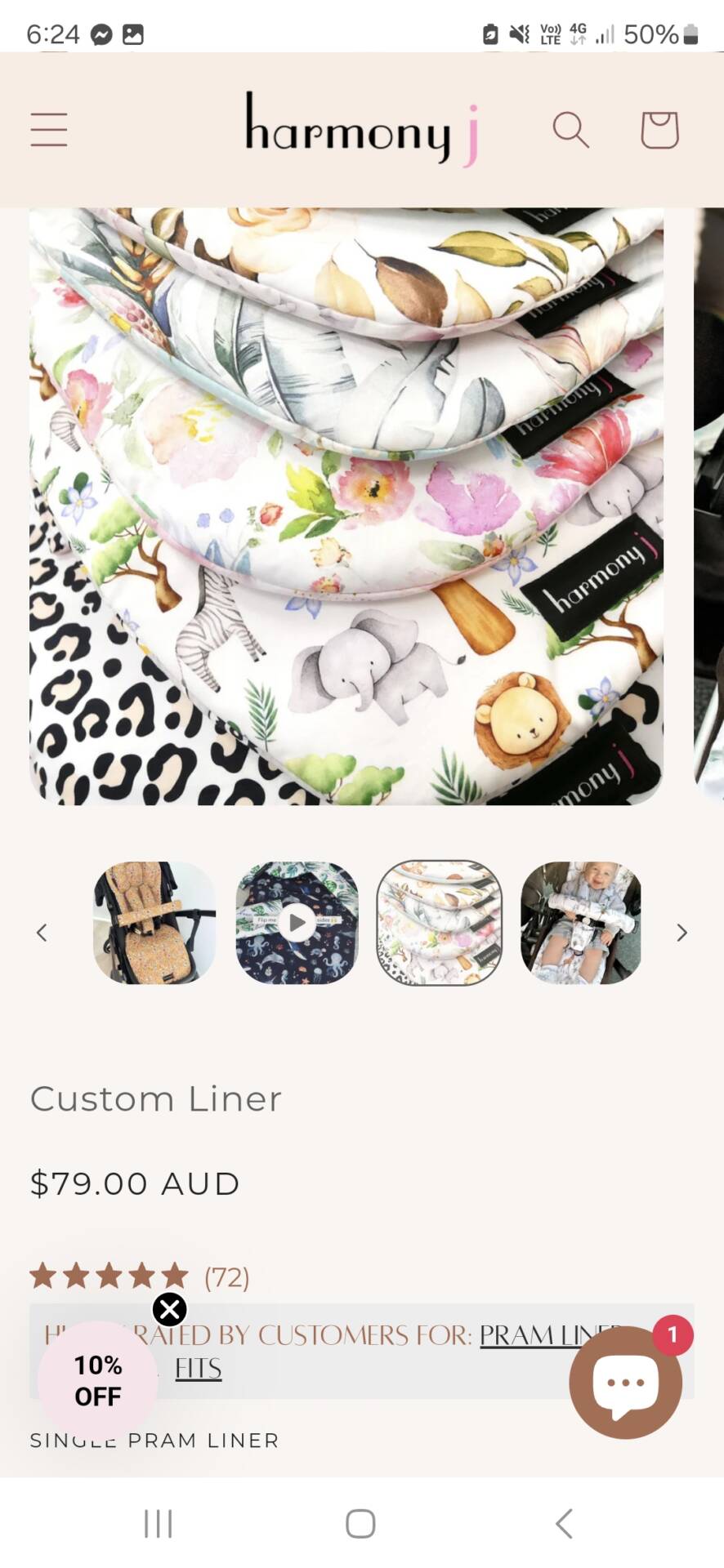Open the search icon
The image size is (724, 1568).
[x=570, y=130]
